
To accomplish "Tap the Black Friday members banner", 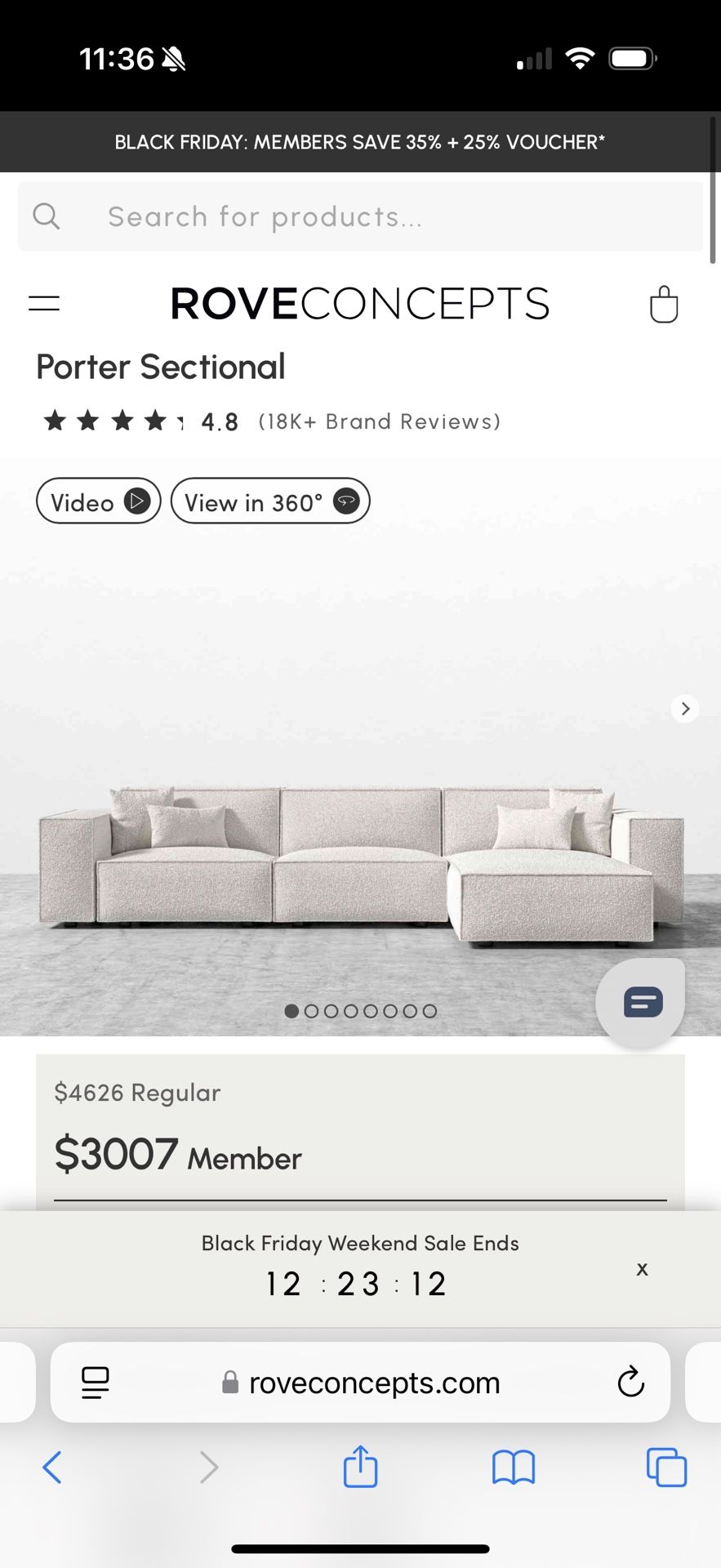I will [x=360, y=141].
